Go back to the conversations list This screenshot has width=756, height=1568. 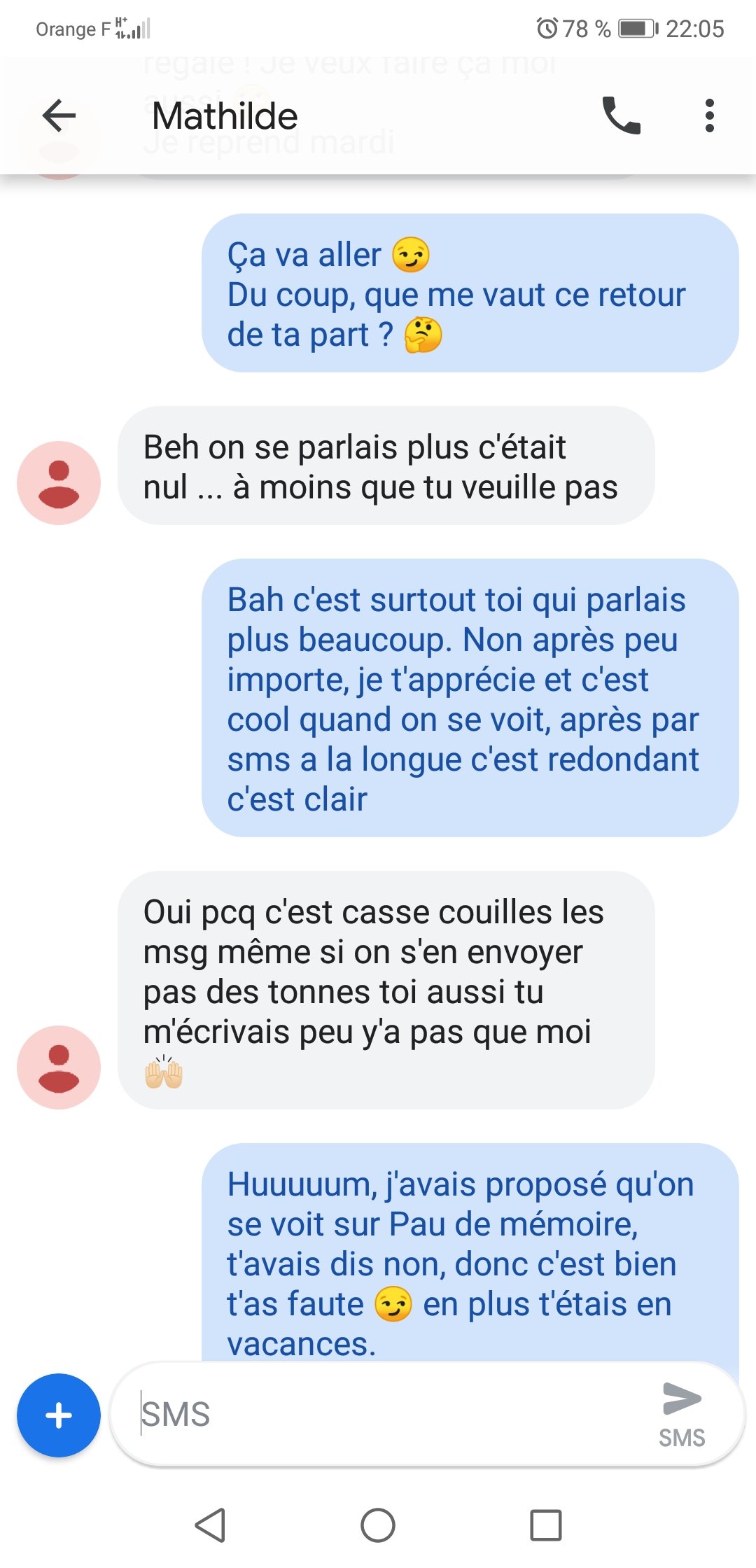pos(59,115)
